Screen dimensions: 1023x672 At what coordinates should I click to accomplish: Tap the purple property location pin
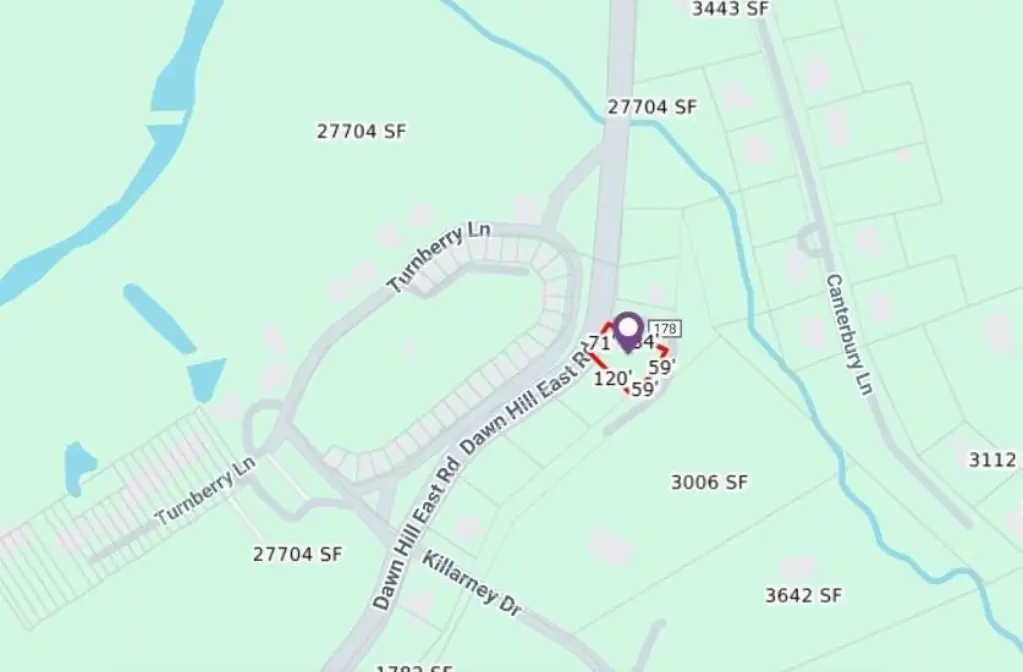coord(628,331)
